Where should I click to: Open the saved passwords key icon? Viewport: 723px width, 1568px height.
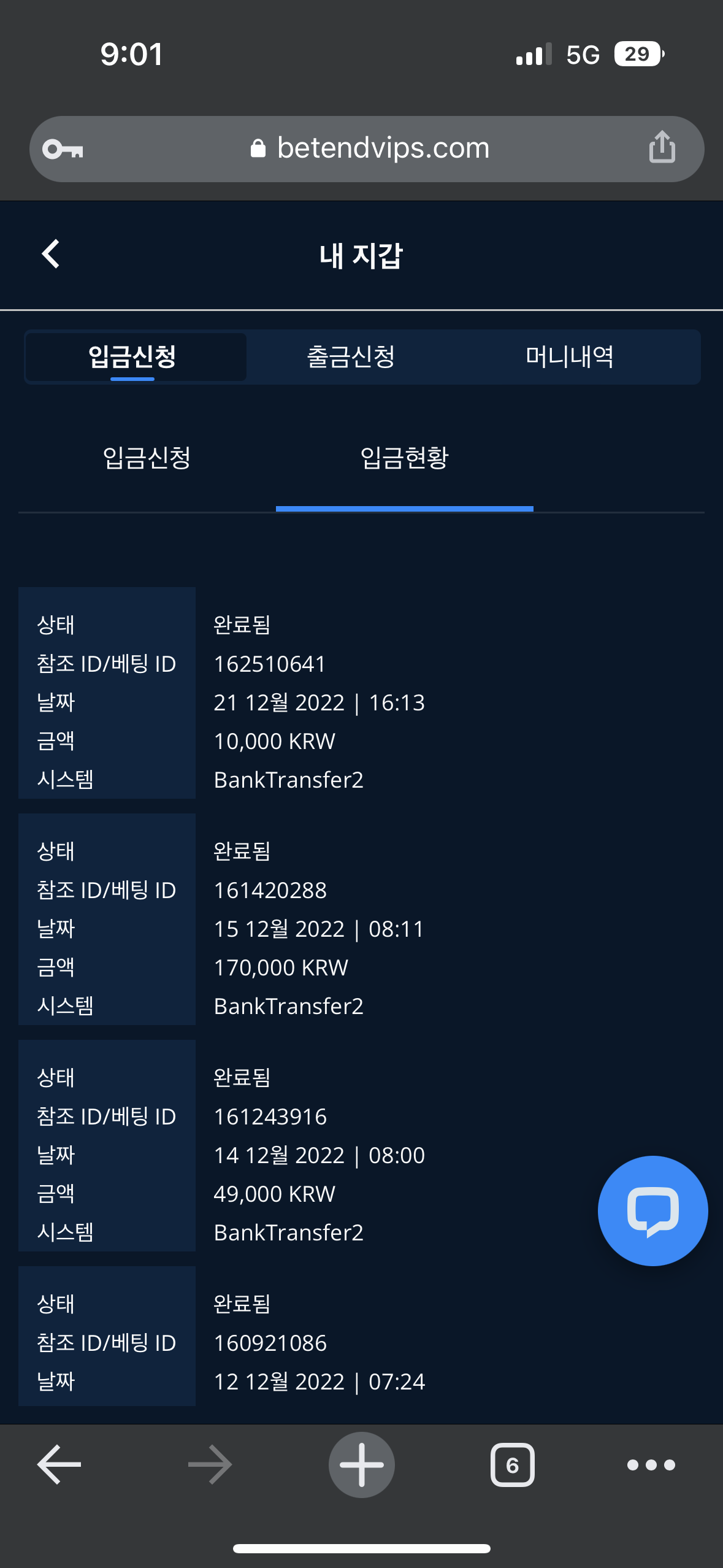63,149
